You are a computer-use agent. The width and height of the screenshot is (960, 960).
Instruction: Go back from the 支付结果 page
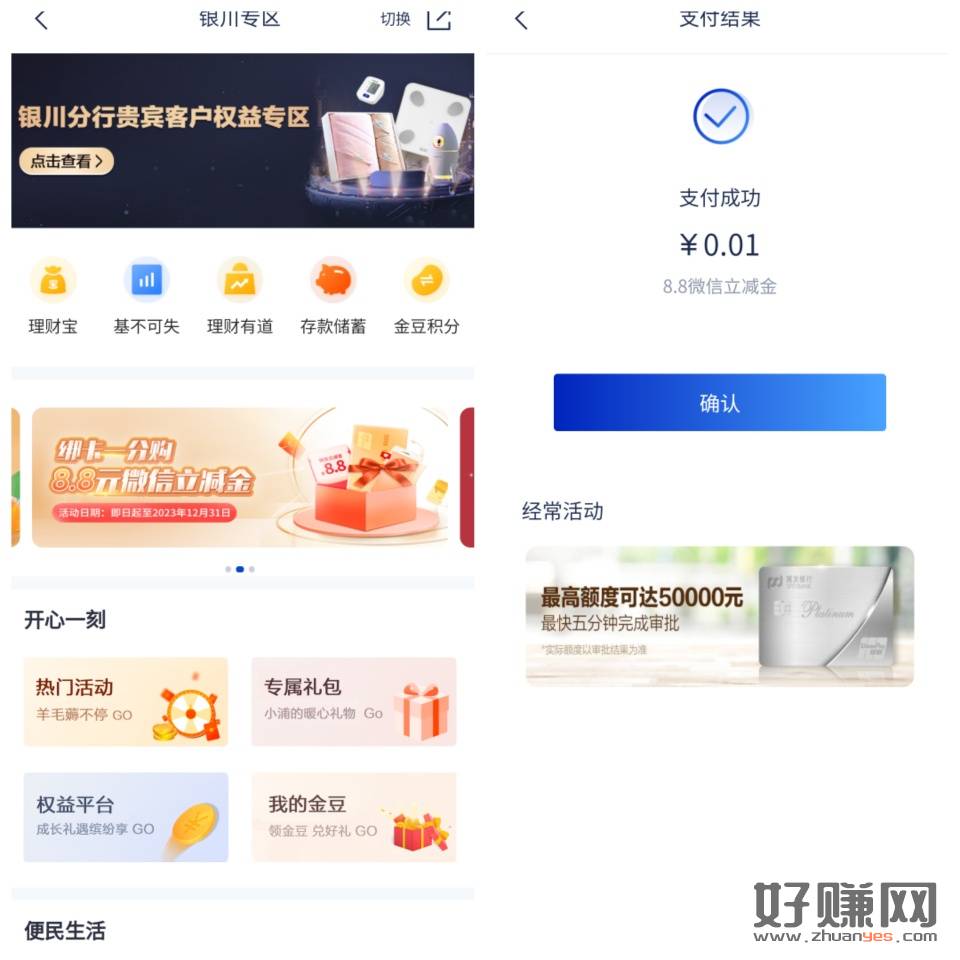(521, 20)
